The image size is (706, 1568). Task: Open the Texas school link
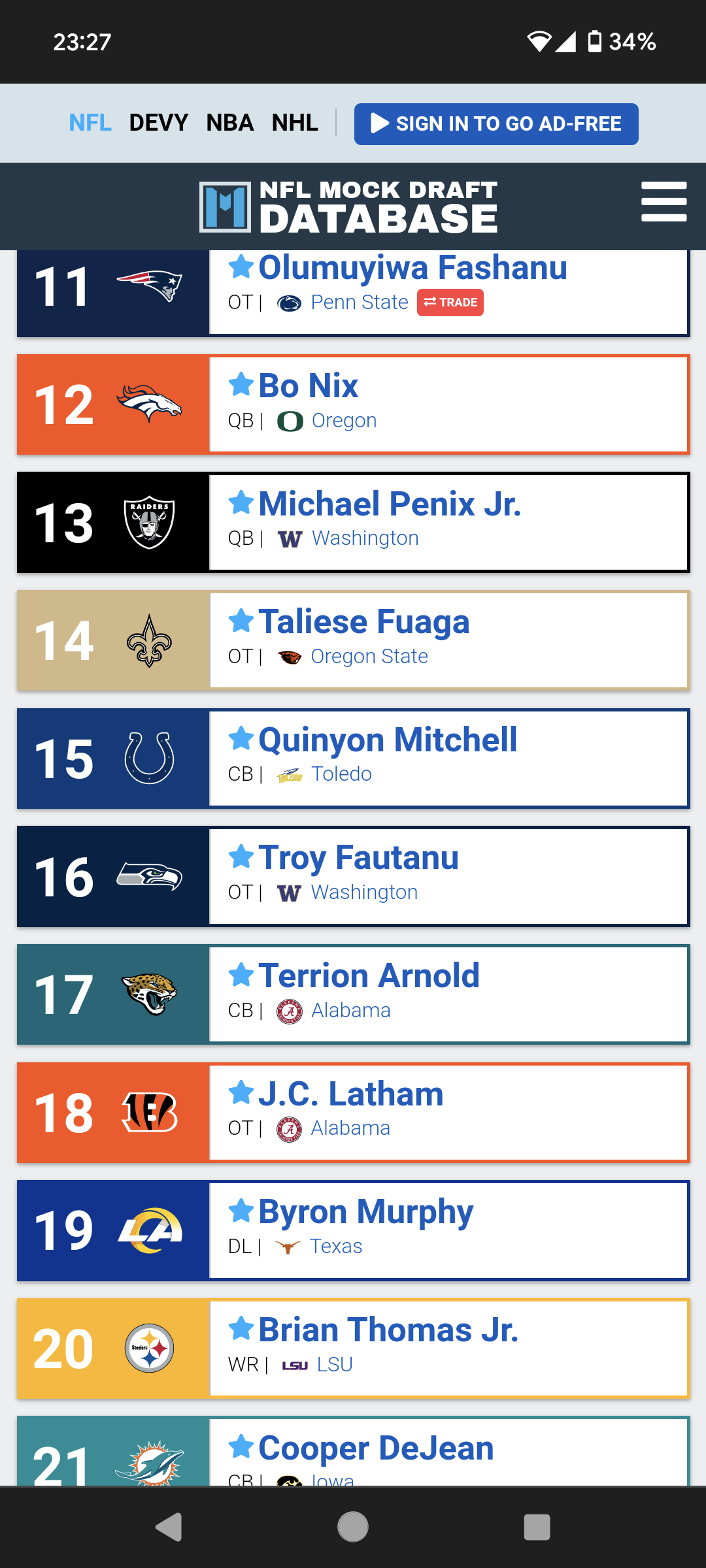[335, 1247]
